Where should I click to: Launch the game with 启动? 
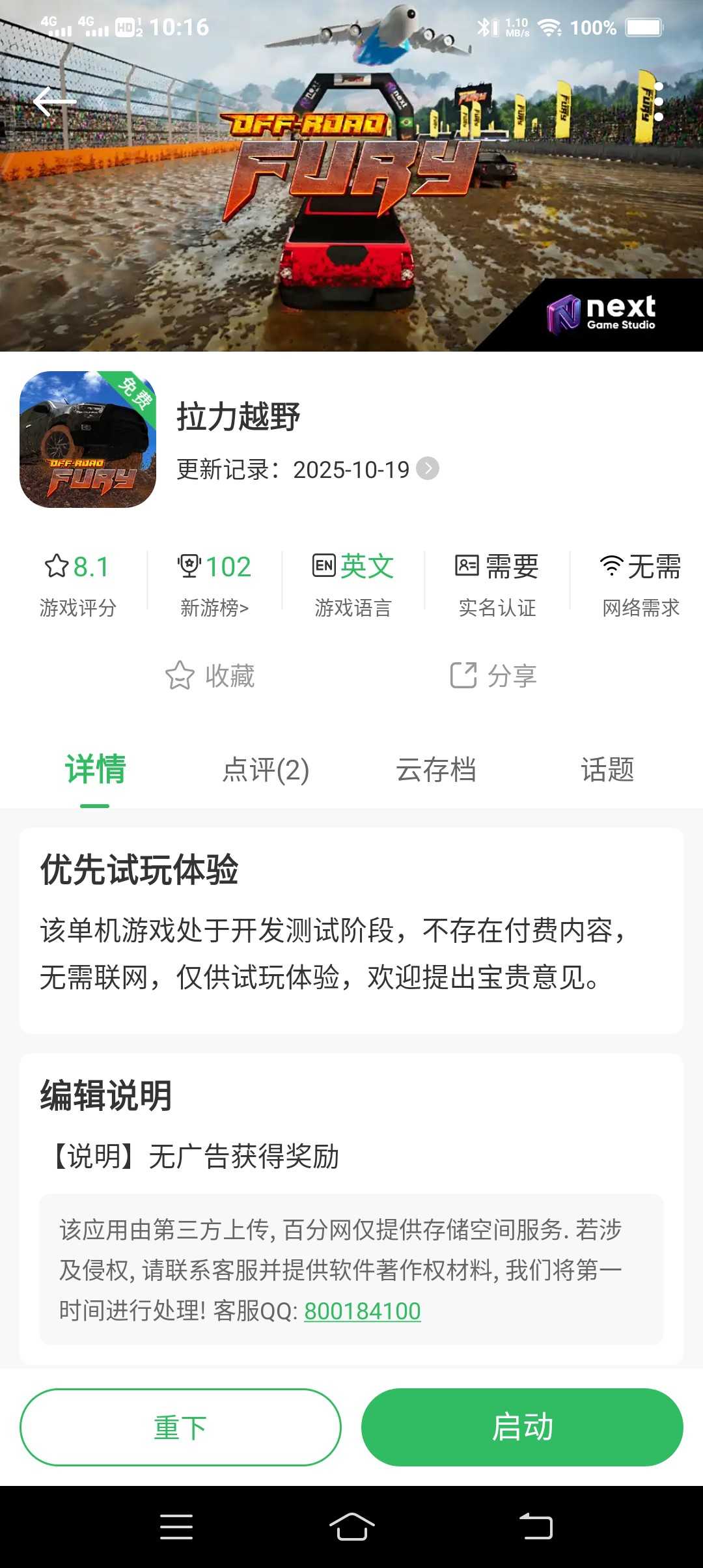tap(522, 1427)
